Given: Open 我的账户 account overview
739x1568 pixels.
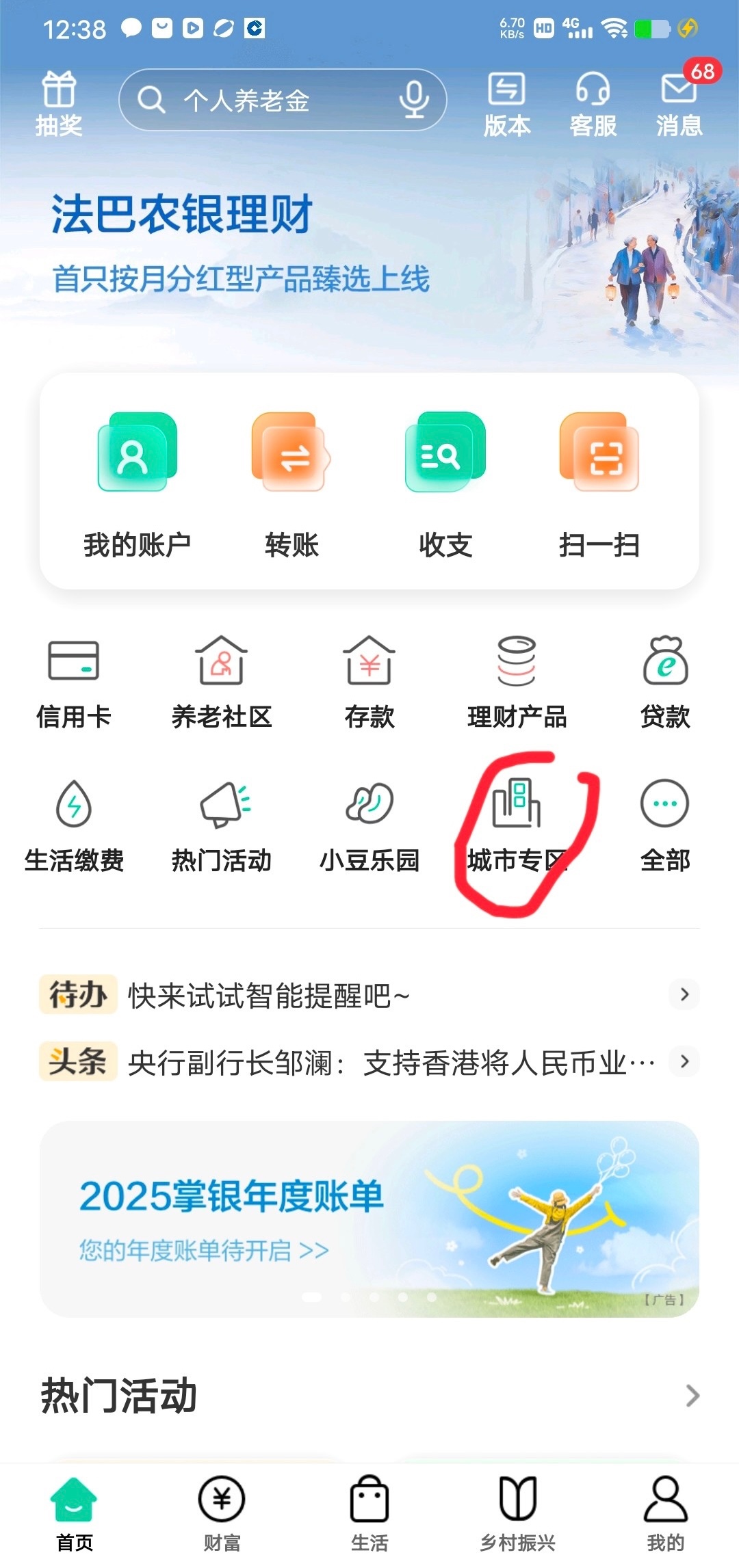Looking at the screenshot, I should (137, 485).
